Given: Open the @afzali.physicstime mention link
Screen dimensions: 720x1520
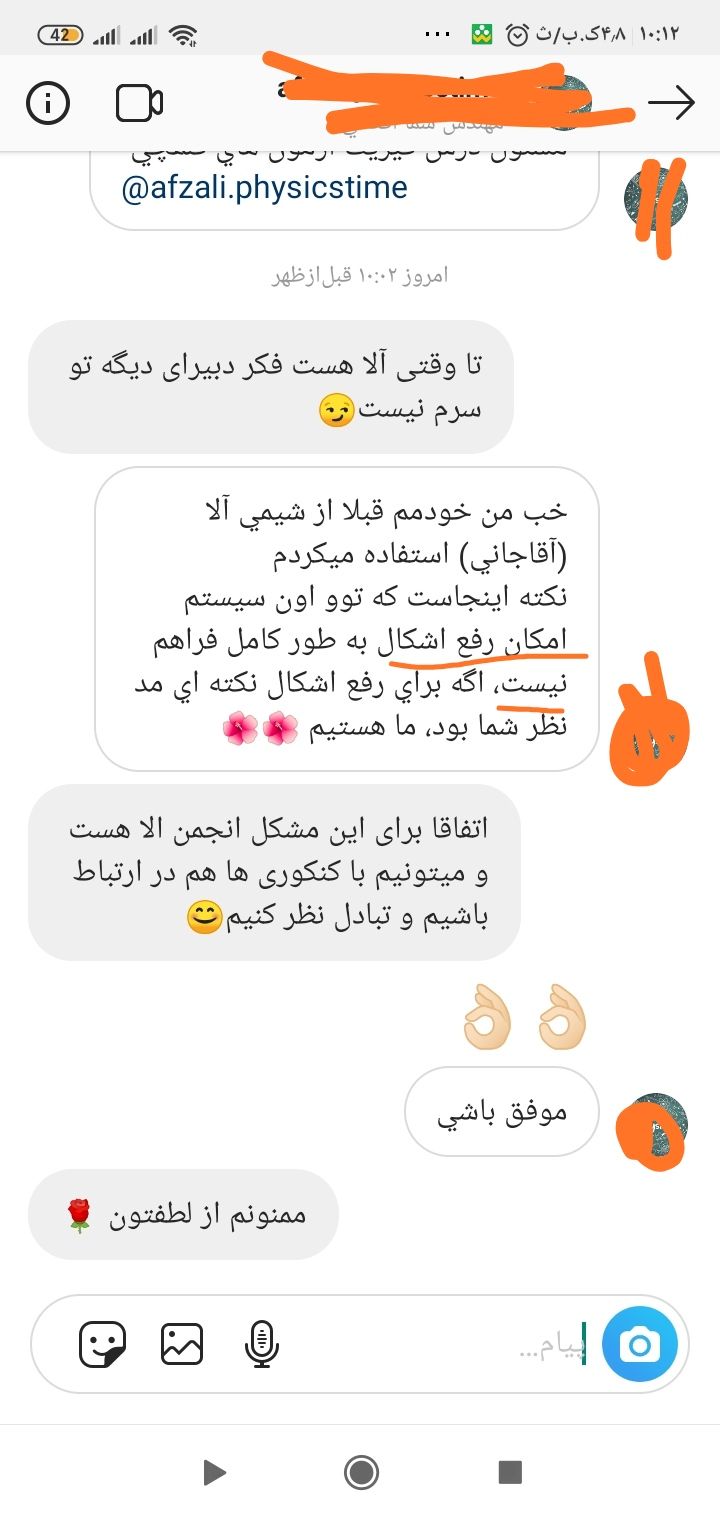Looking at the screenshot, I should pos(265,187).
